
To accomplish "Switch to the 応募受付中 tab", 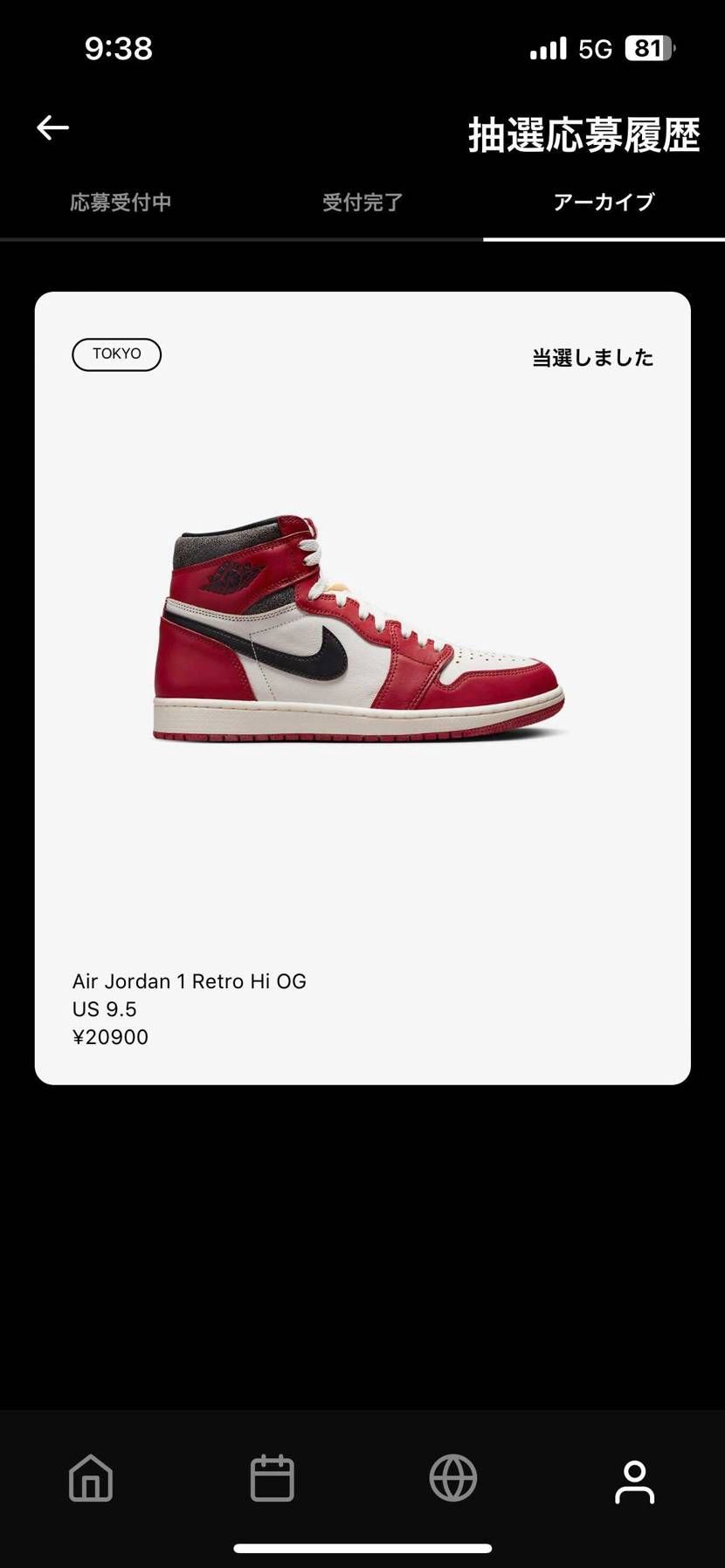I will [x=121, y=203].
